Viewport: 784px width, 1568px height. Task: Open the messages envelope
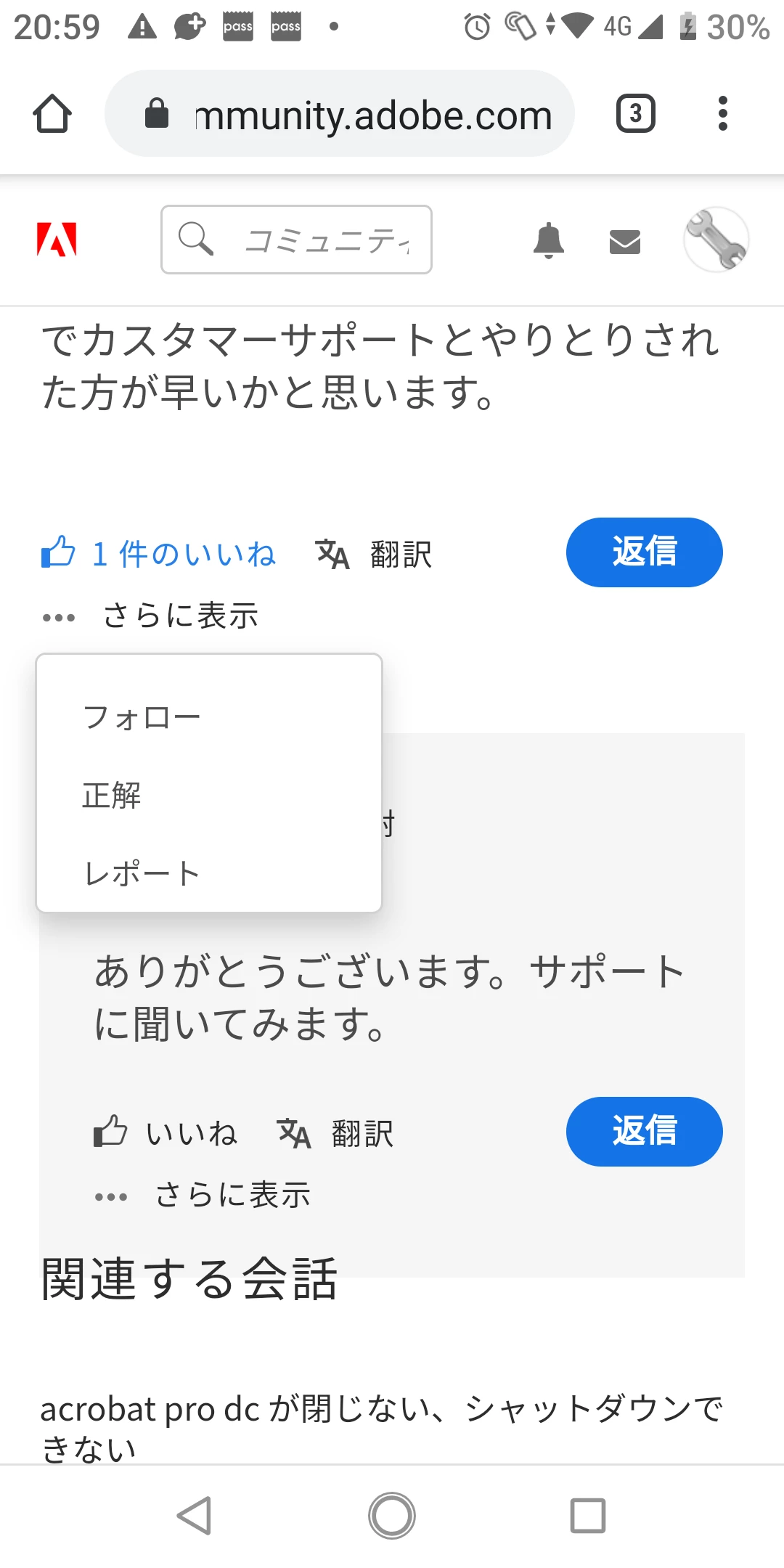pos(624,242)
